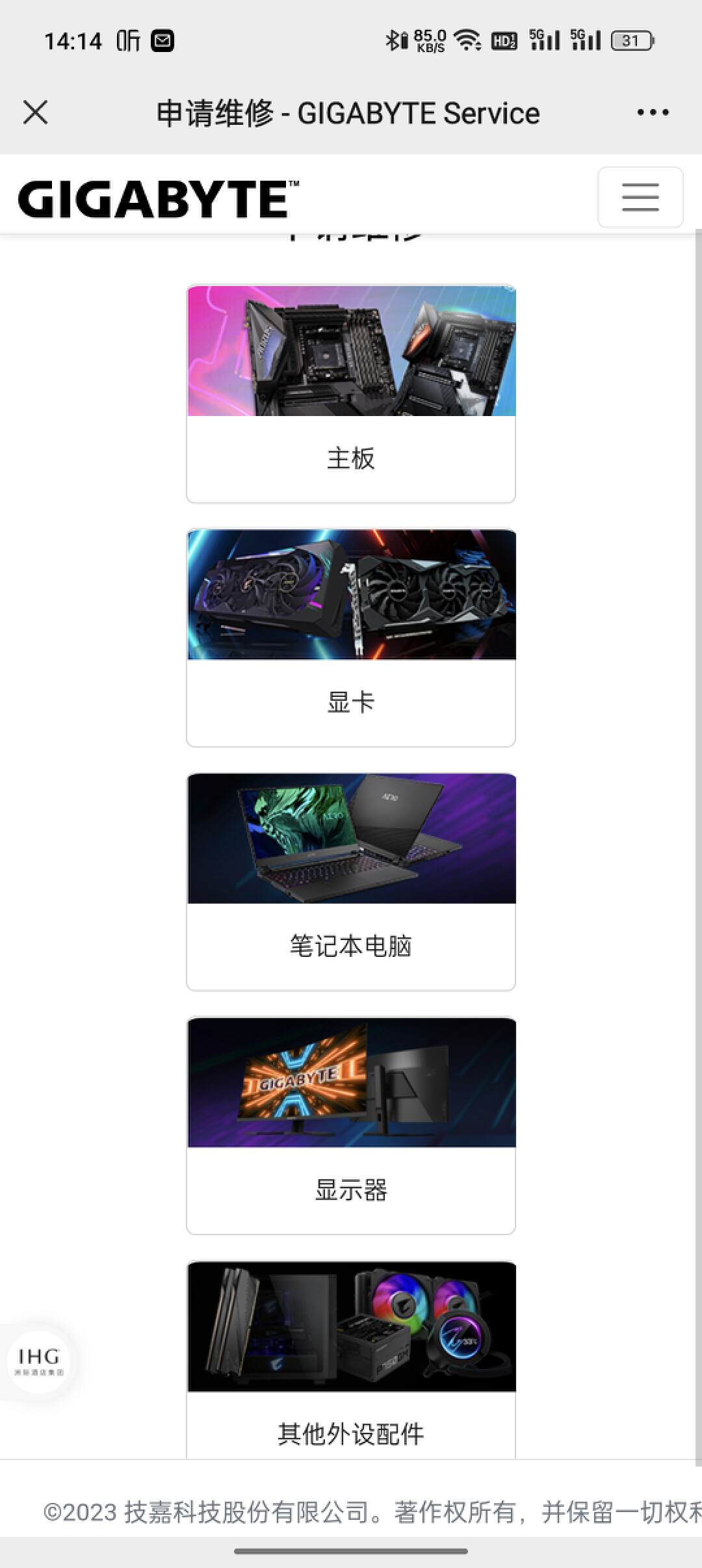Screen dimensions: 702x1568
Task: Tap the battery indicator showing 31
Action: click(630, 40)
